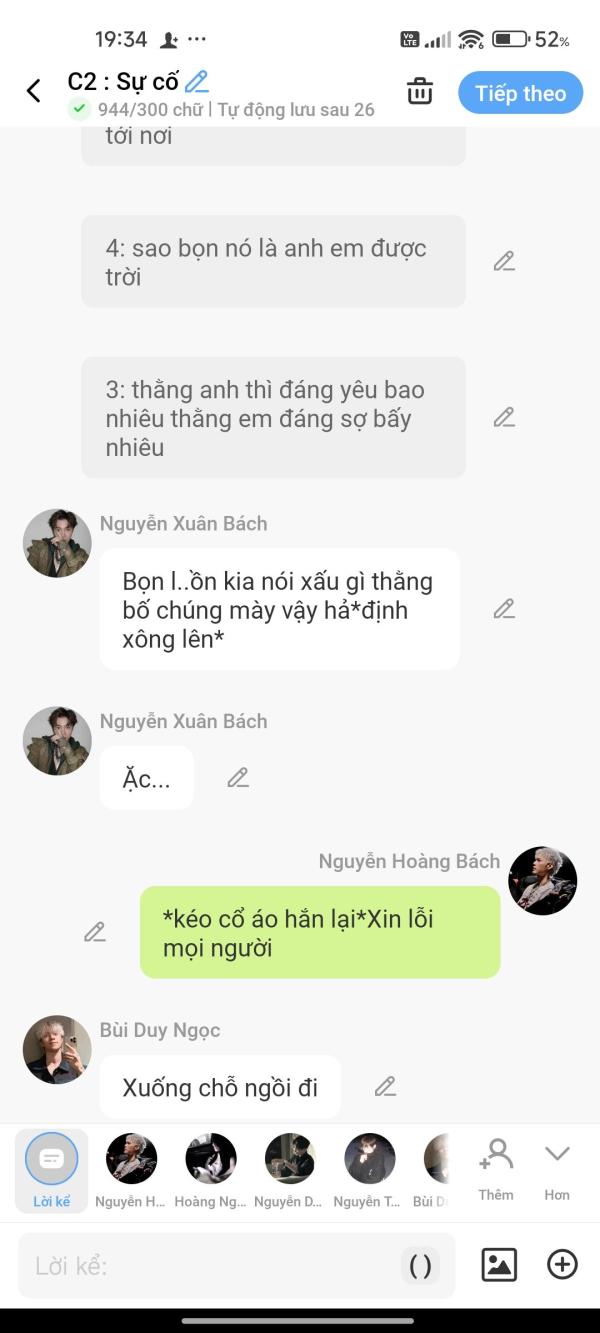Edit the message '3: thằng anh thì đáng yêu'
This screenshot has height=1333, width=600.
(504, 418)
